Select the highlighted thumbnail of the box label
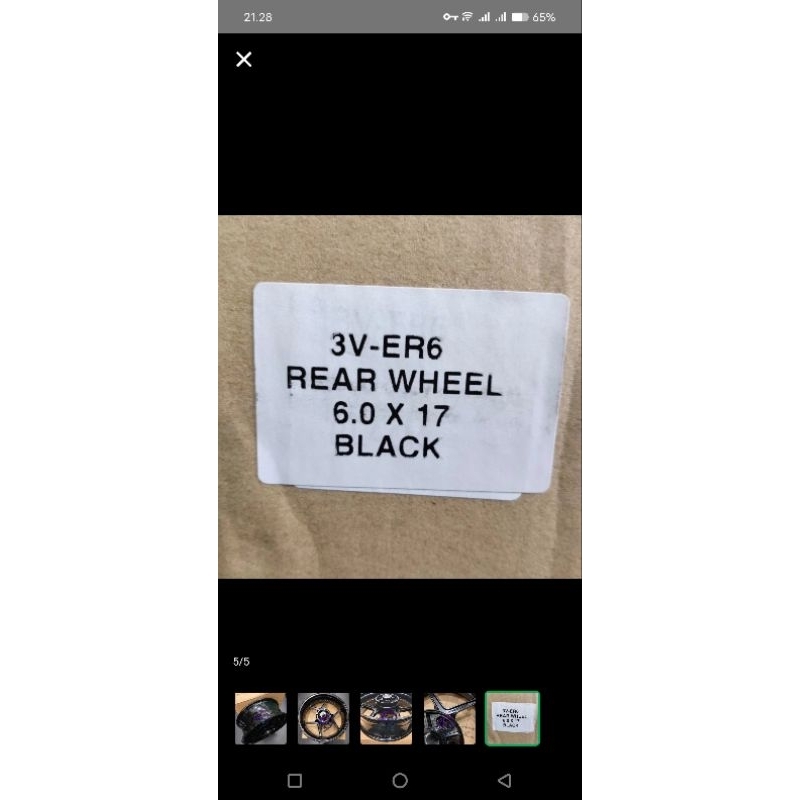800x800 pixels. 512,718
